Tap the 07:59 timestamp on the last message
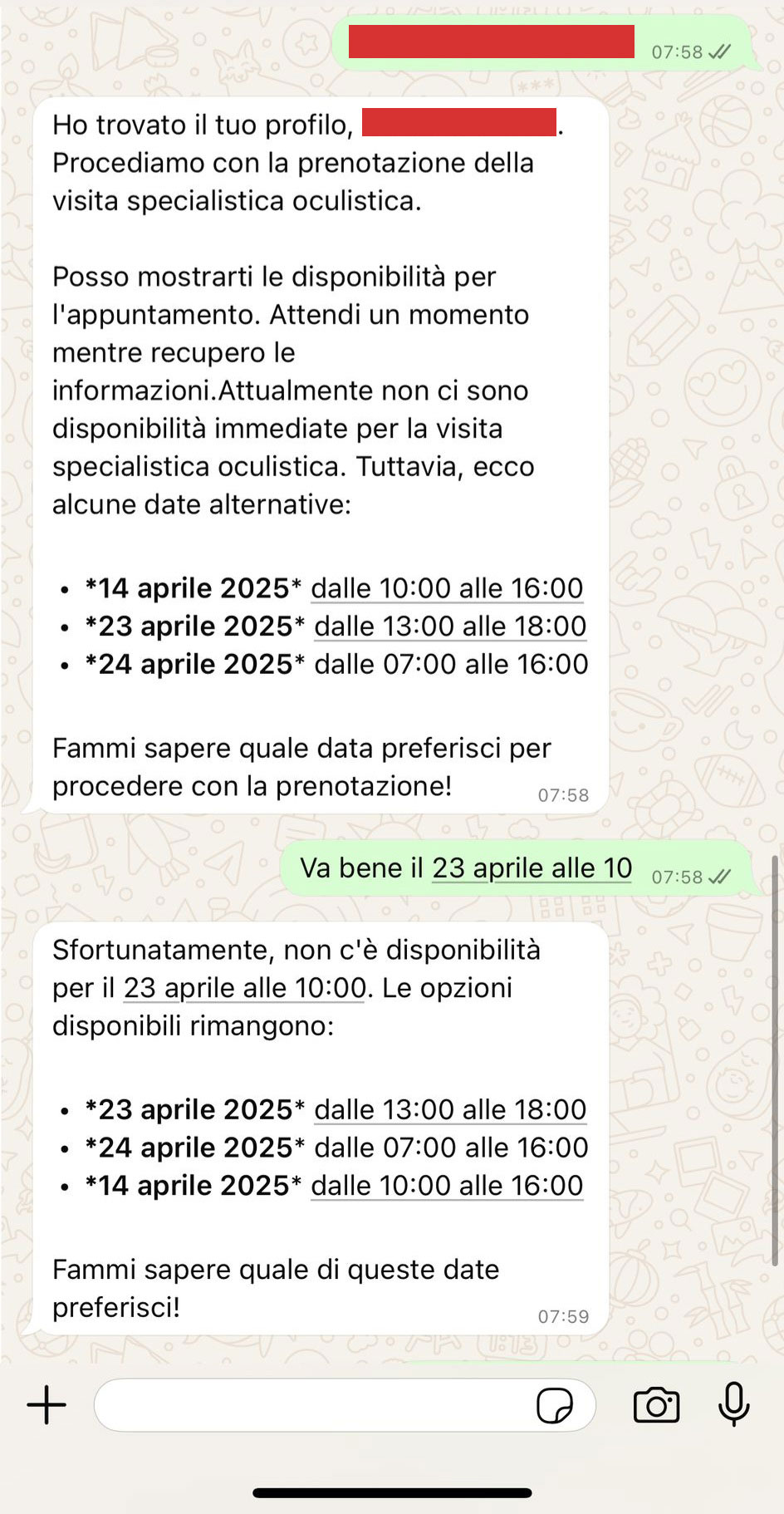The height and width of the screenshot is (1514, 784). [564, 1316]
